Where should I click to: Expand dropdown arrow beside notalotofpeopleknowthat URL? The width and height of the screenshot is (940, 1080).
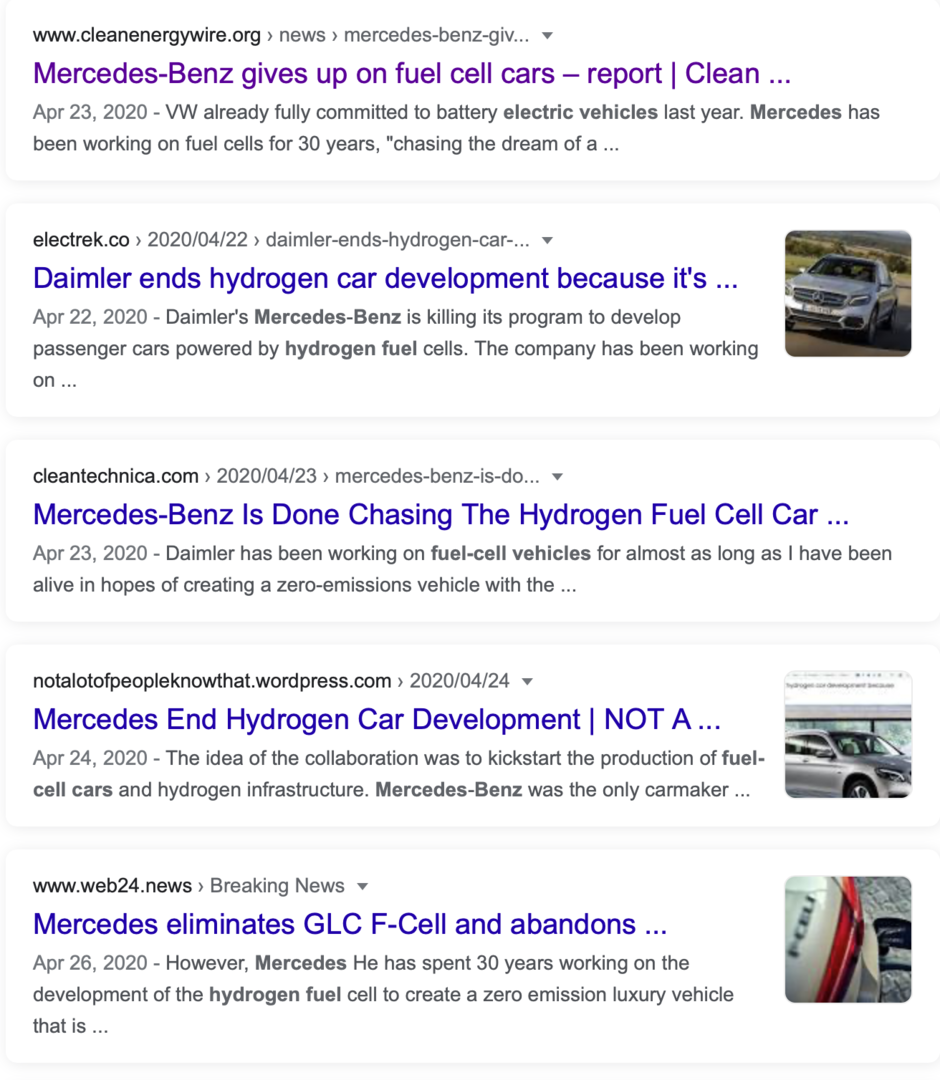pos(527,682)
